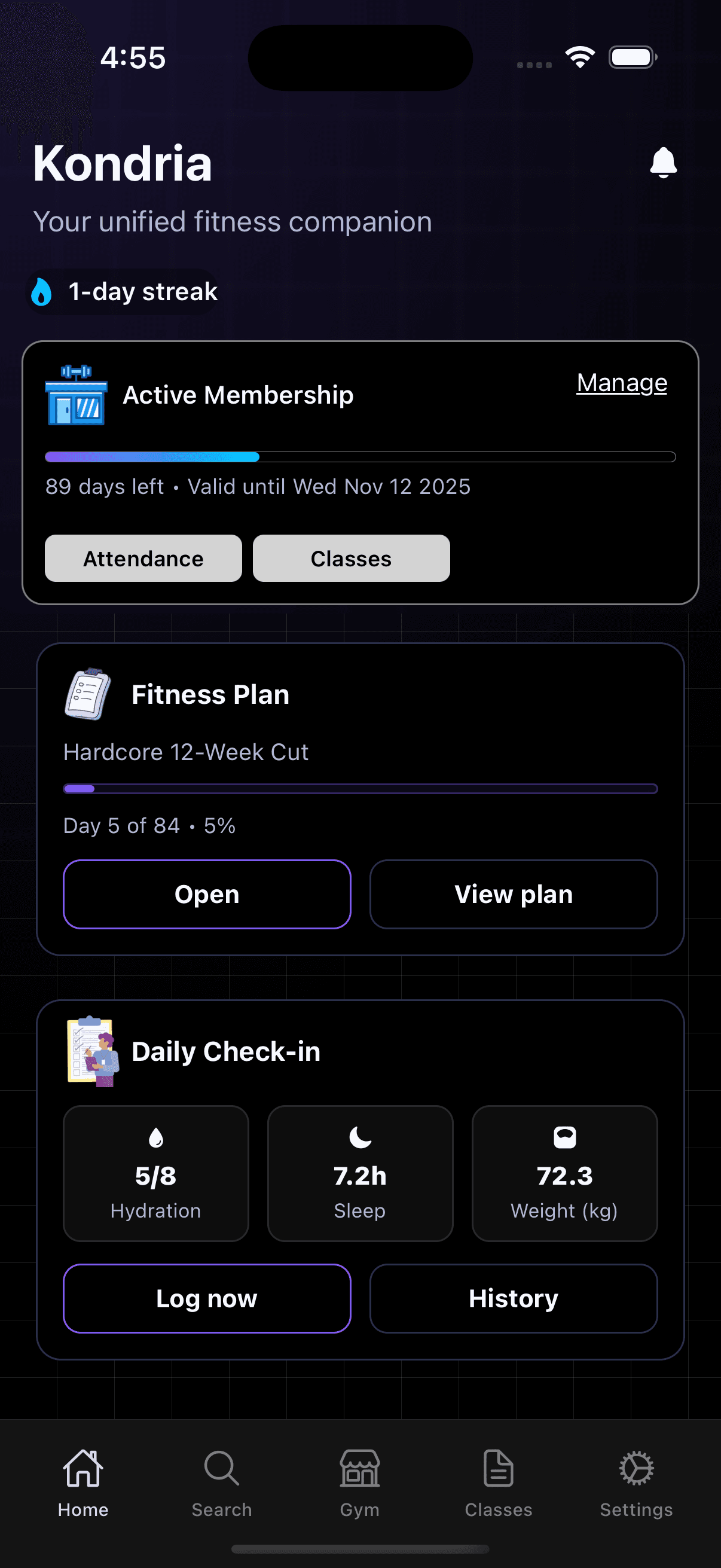Log today's check-in now
The width and height of the screenshot is (721, 1568).
206,1298
